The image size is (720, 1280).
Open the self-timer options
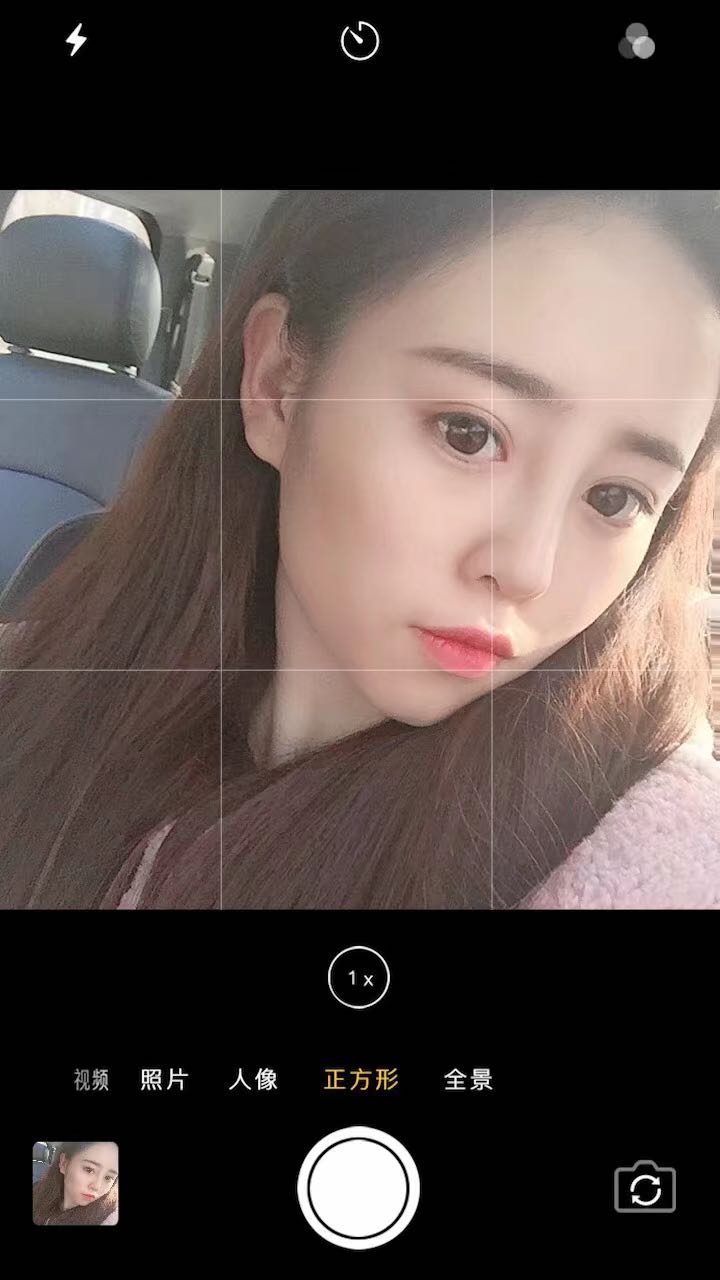(x=360, y=41)
